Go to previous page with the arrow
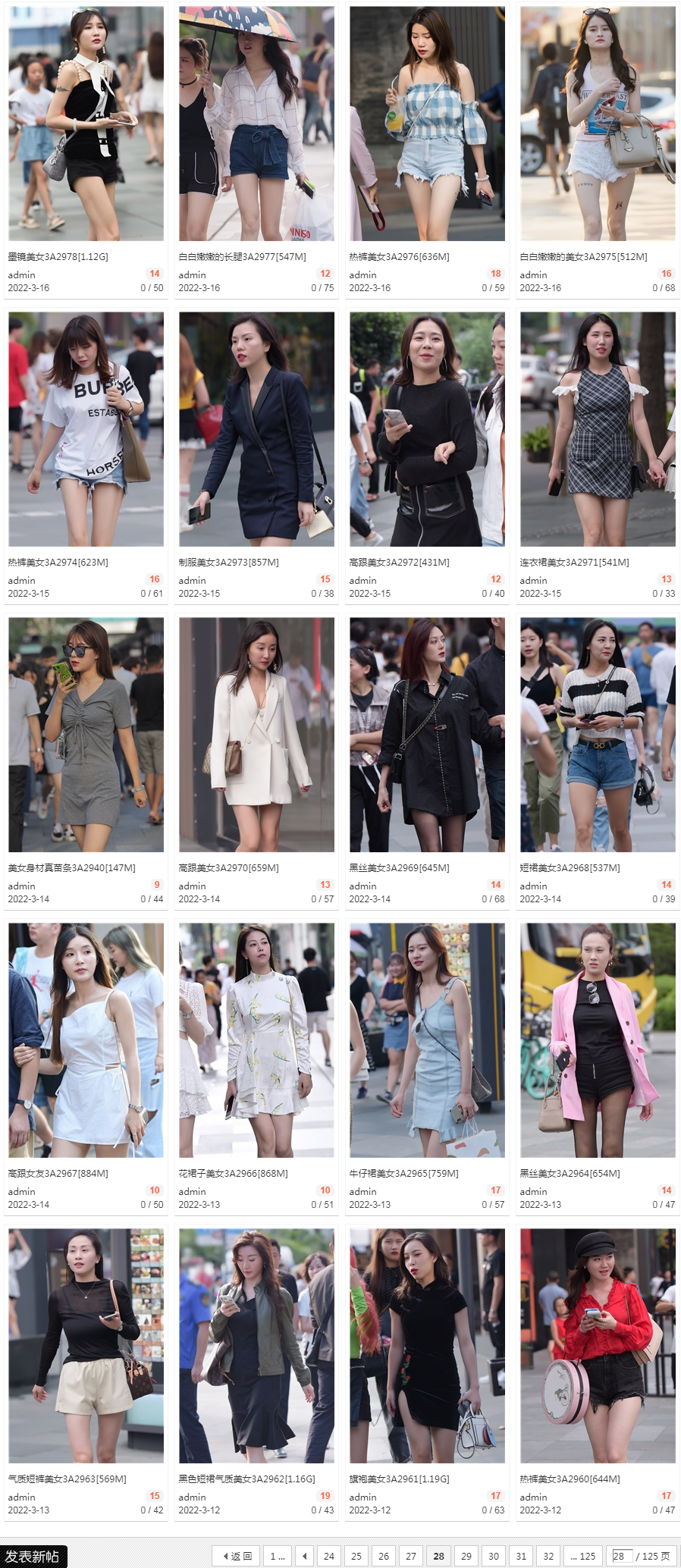 (304, 1556)
